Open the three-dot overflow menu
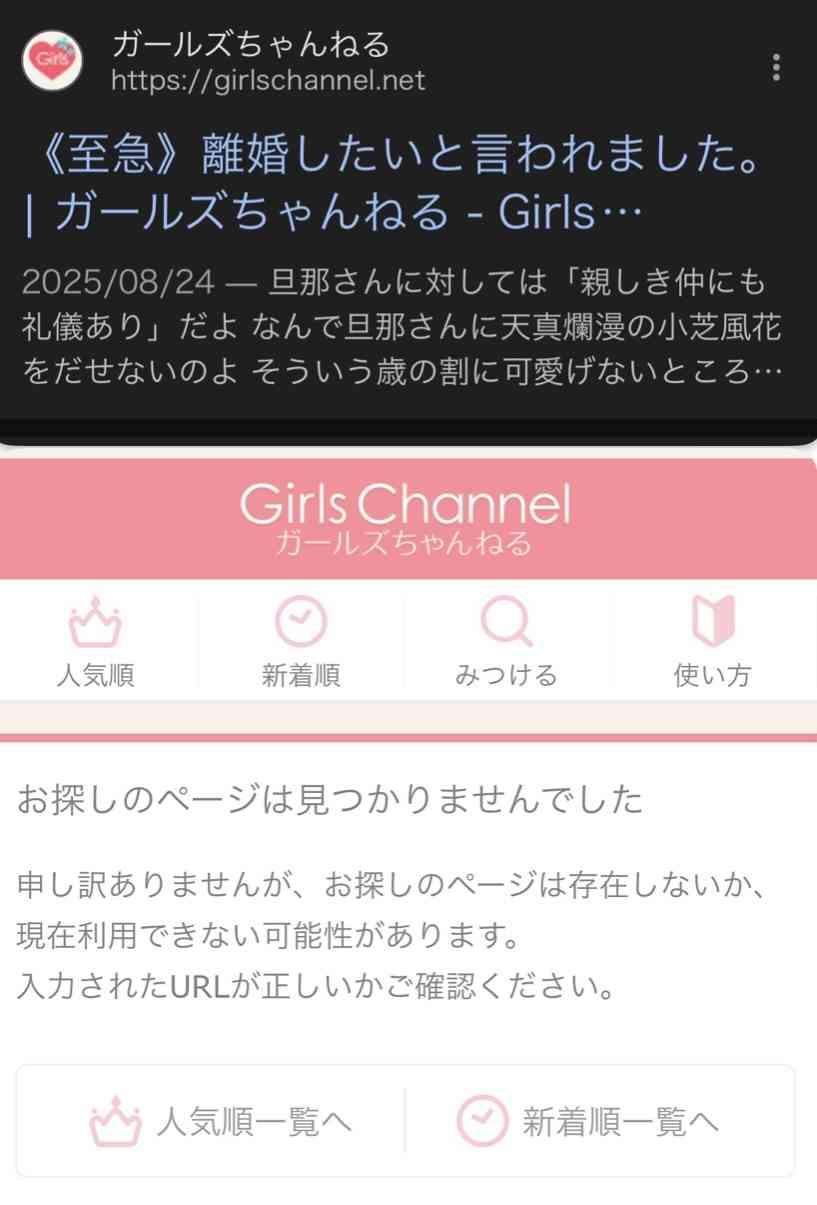The width and height of the screenshot is (817, 1205). [776, 67]
